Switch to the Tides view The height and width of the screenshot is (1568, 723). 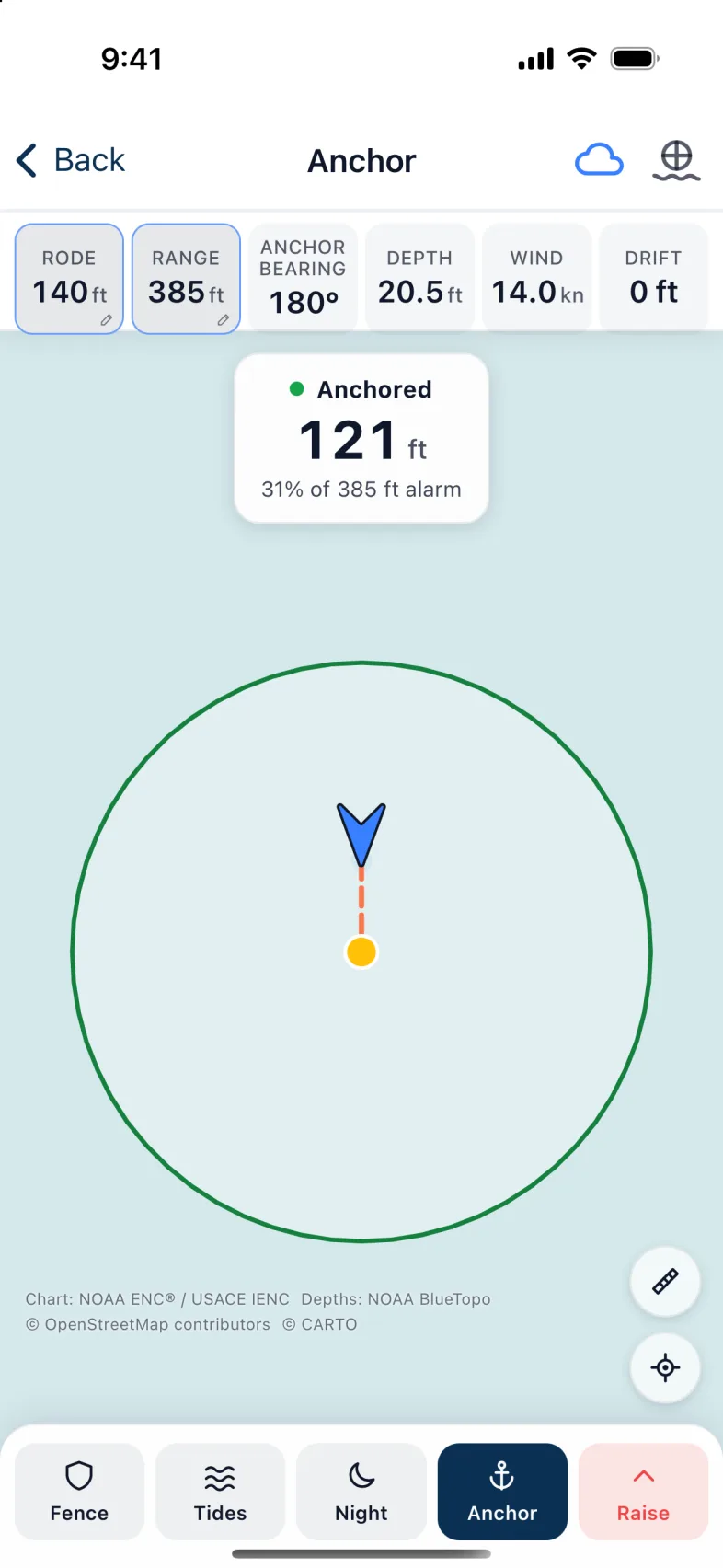221,1492
